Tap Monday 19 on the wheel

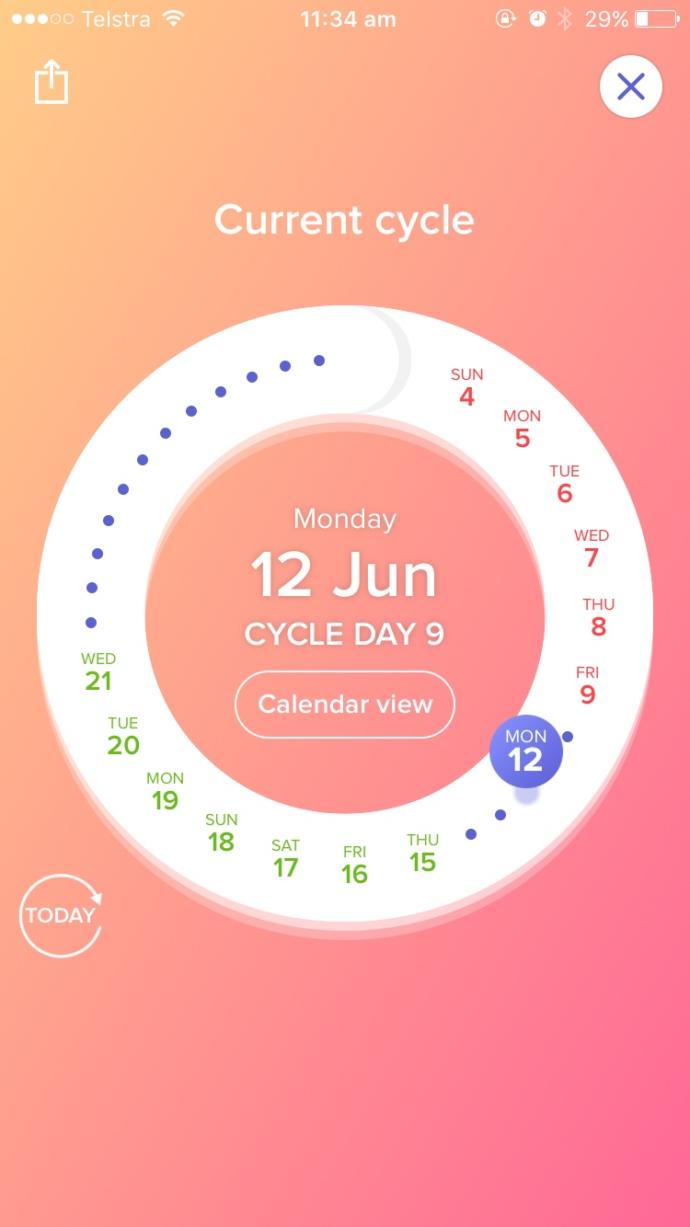(x=165, y=790)
